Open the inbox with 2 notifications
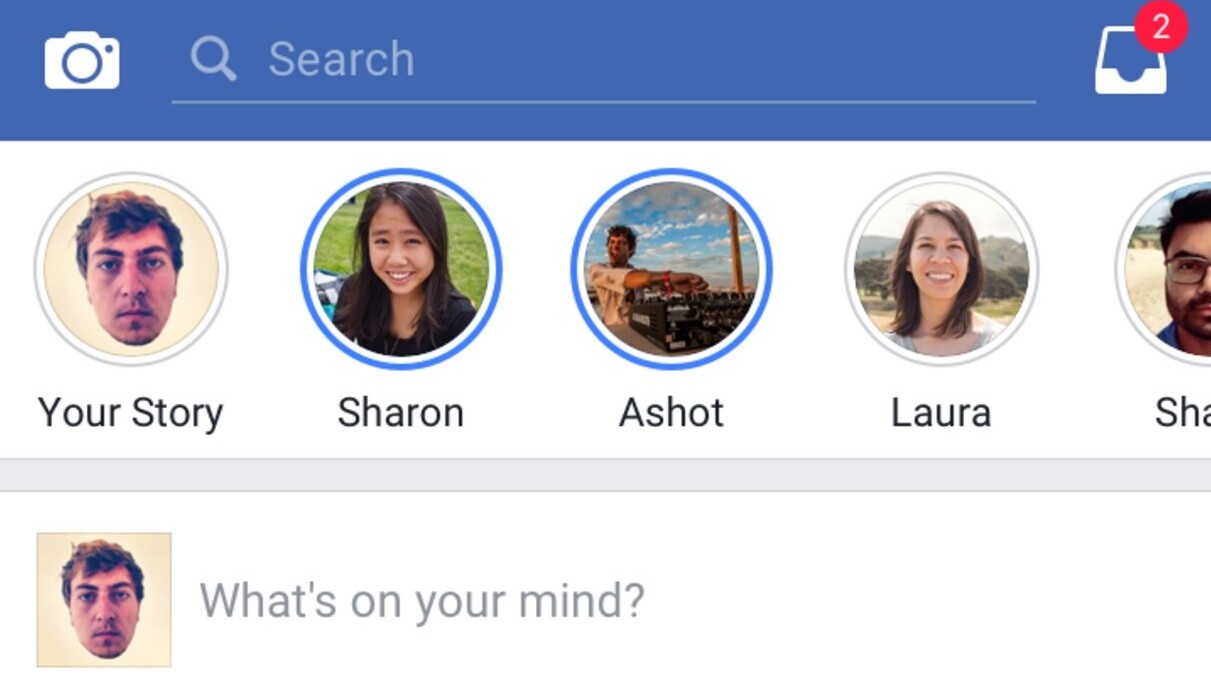The height and width of the screenshot is (681, 1211). (1131, 61)
